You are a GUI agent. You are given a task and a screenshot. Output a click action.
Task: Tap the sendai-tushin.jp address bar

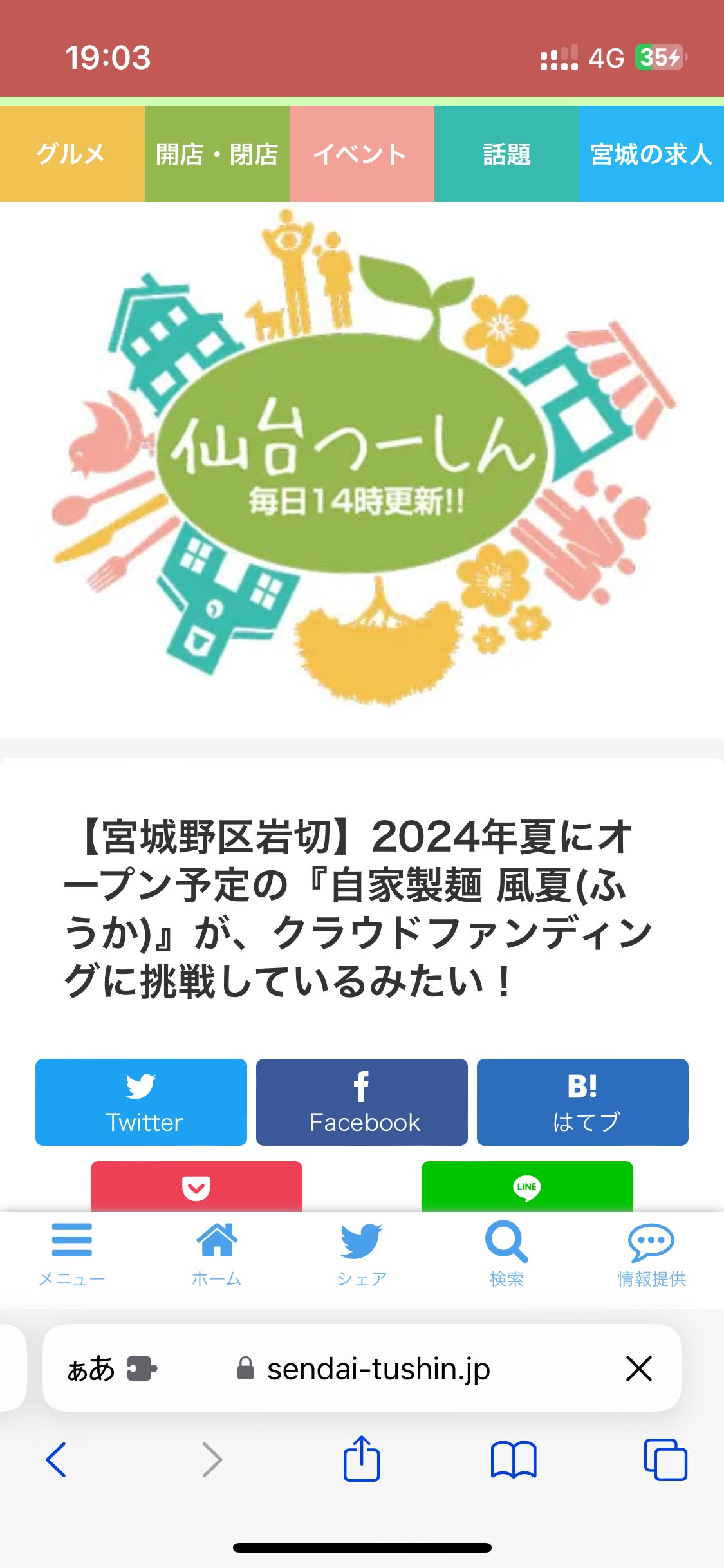click(x=378, y=1368)
